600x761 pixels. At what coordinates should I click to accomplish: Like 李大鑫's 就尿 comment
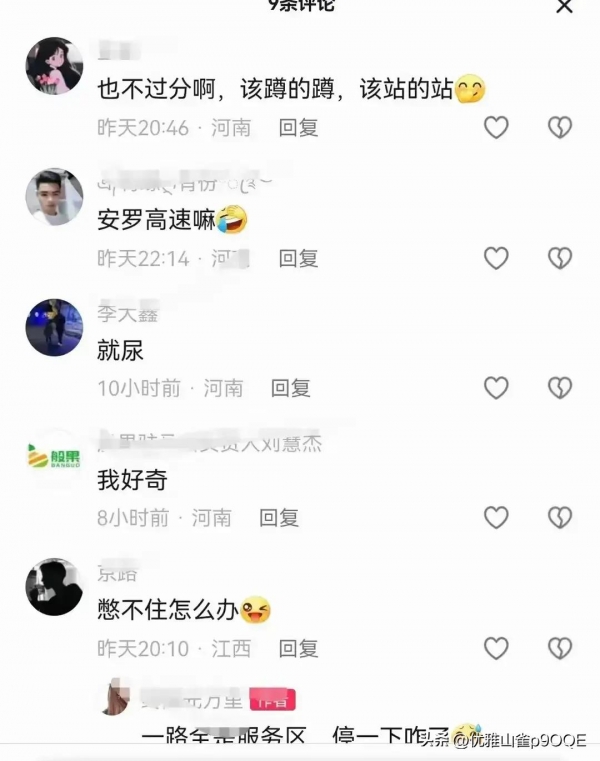(496, 388)
